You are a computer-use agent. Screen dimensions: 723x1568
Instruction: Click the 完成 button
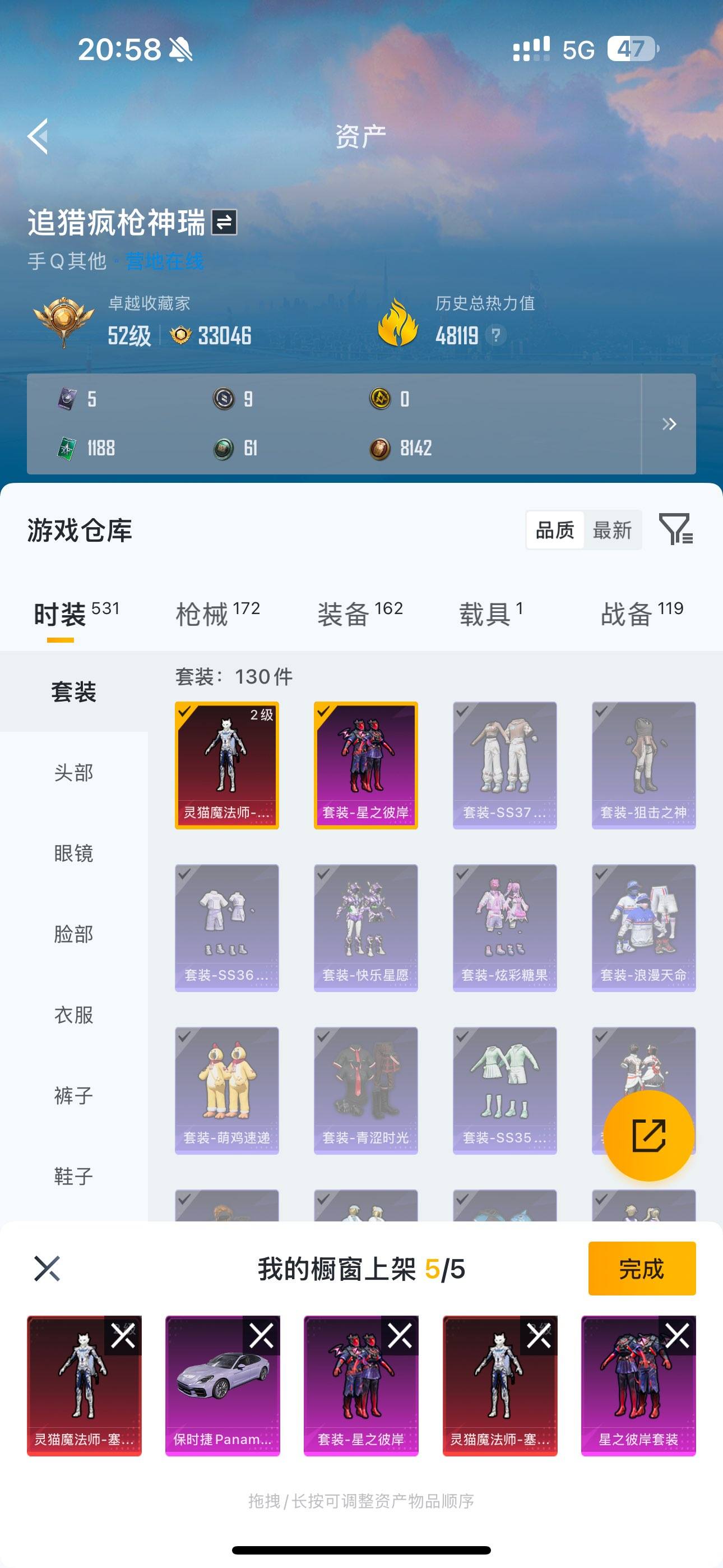pos(641,1269)
